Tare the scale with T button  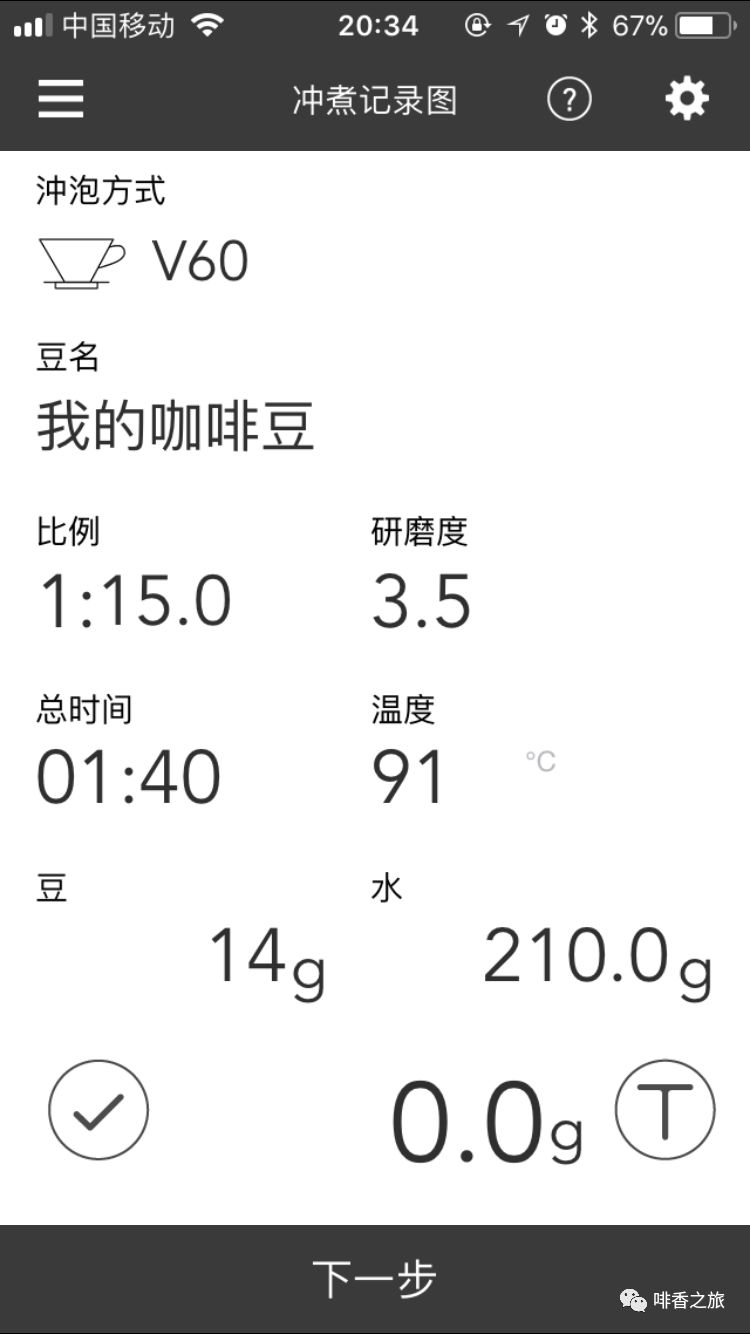point(665,1110)
